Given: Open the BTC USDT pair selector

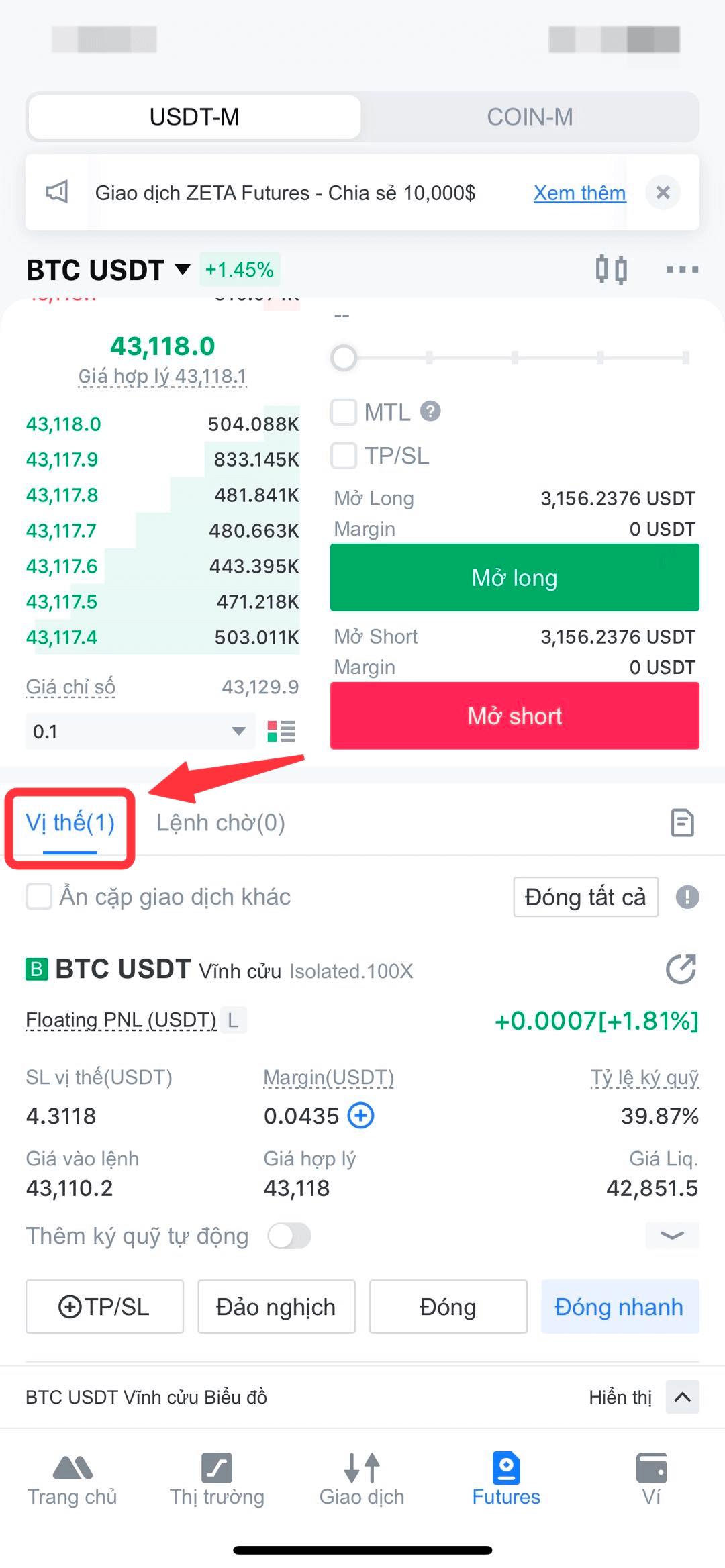Looking at the screenshot, I should coord(108,270).
